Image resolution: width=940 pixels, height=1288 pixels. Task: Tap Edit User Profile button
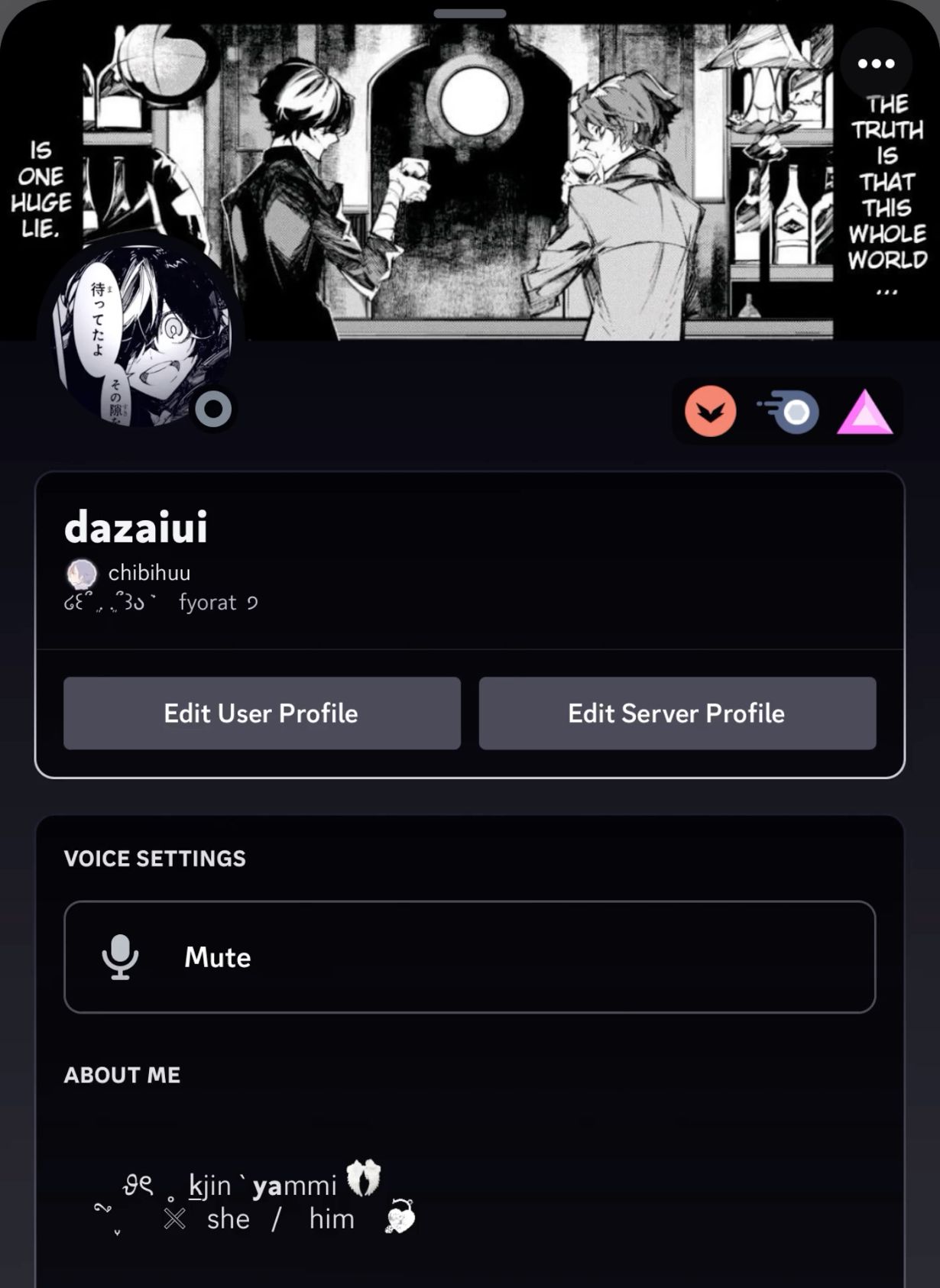tap(261, 713)
